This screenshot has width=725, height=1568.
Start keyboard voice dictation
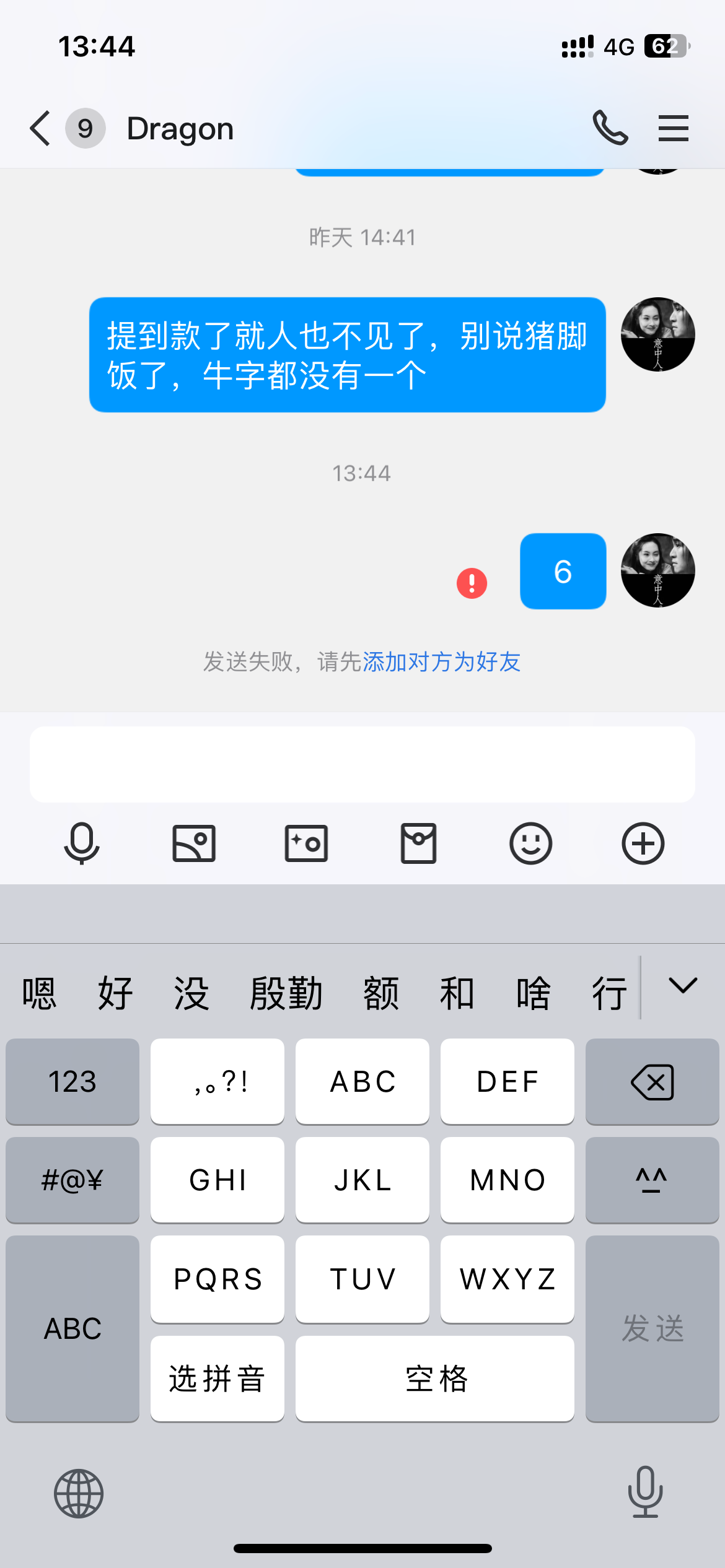point(645,1492)
